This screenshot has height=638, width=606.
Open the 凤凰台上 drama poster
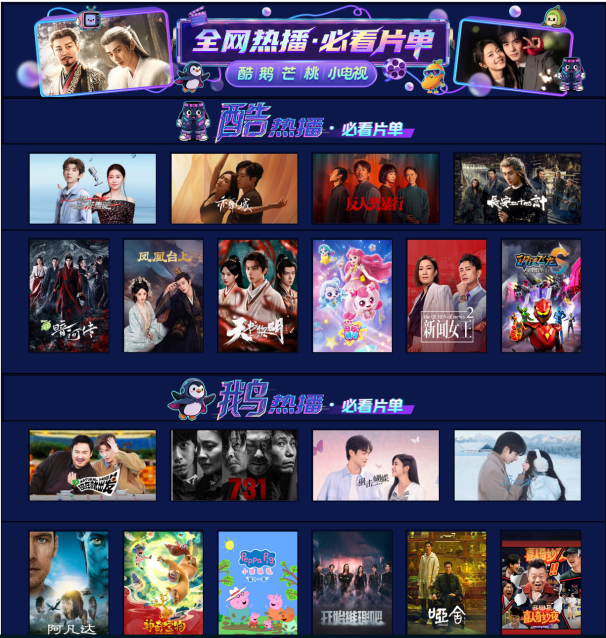click(x=163, y=295)
